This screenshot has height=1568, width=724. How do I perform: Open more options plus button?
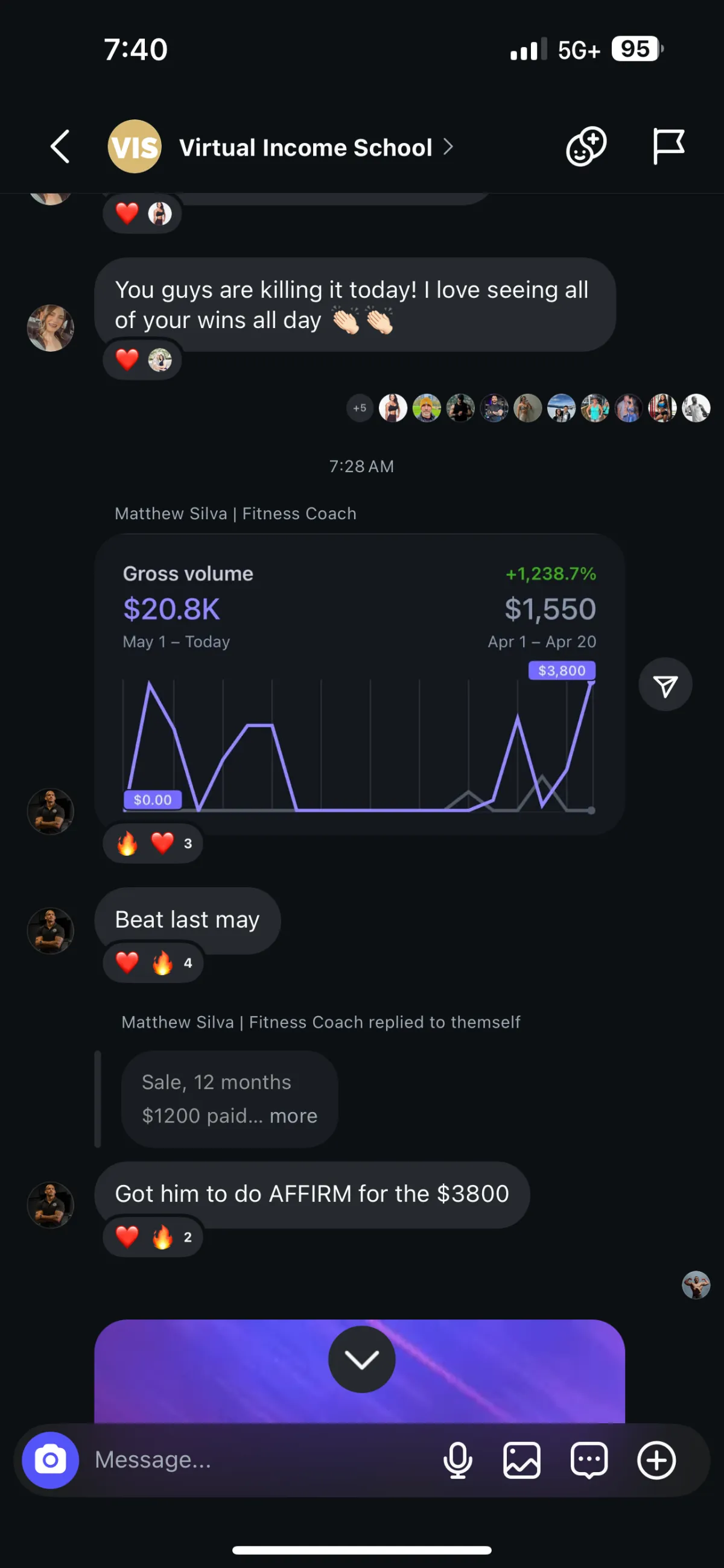656,1459
